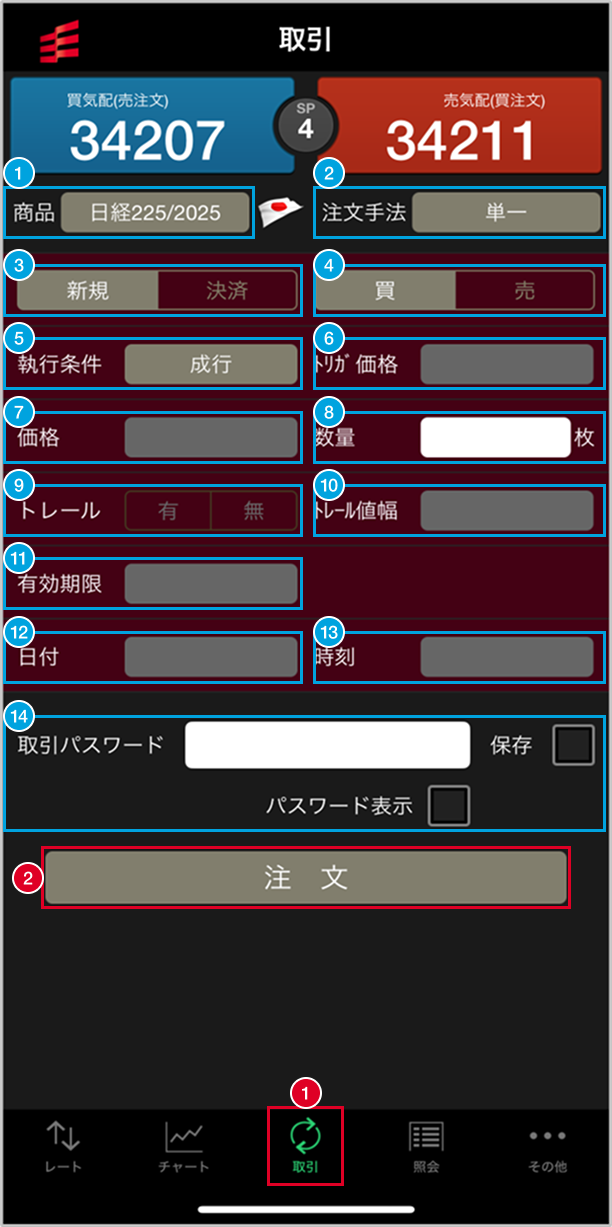Open the 照会 tab
The height and width of the screenshot is (1227, 612).
pos(426,1147)
